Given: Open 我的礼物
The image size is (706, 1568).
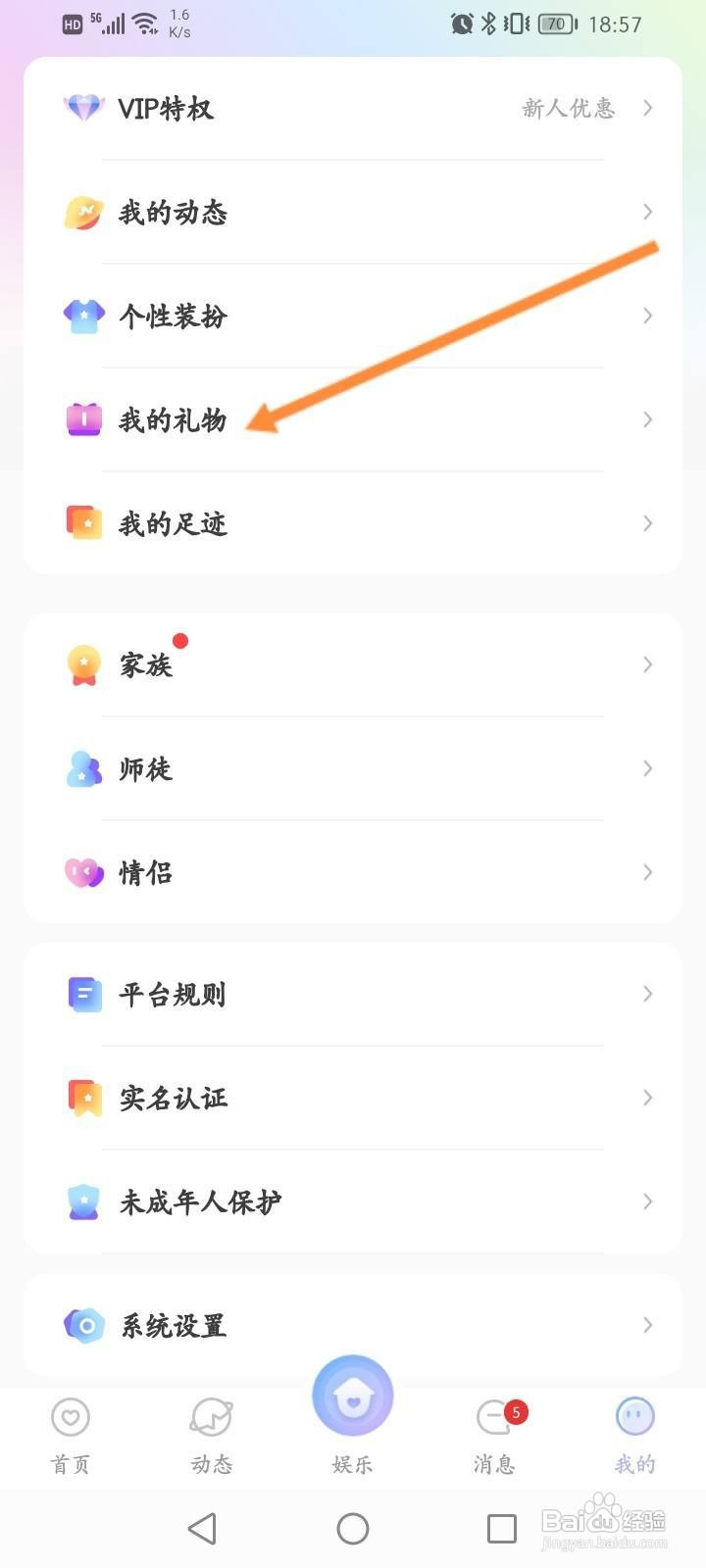Looking at the screenshot, I should coord(353,419).
